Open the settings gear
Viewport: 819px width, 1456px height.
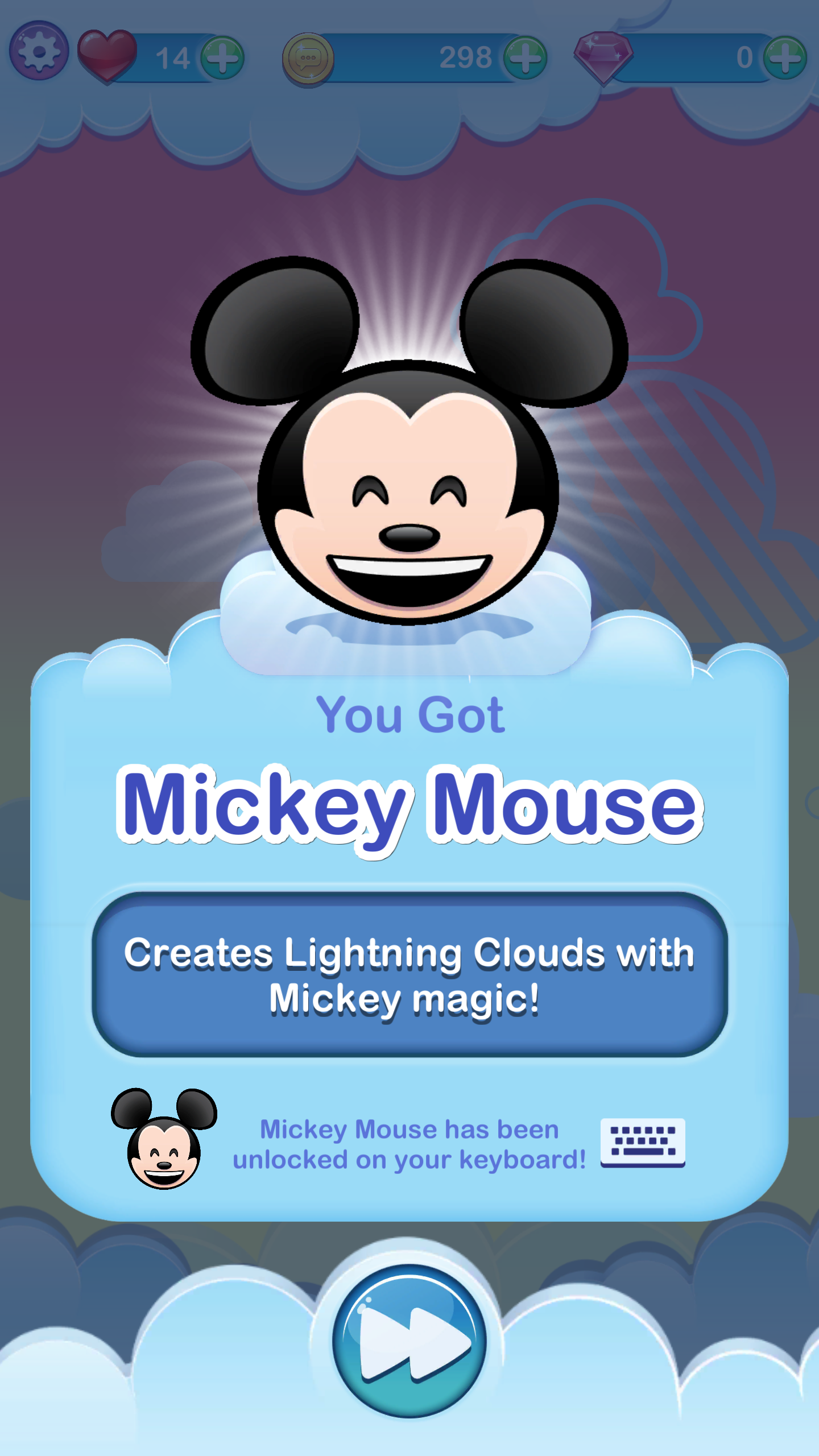(x=39, y=51)
